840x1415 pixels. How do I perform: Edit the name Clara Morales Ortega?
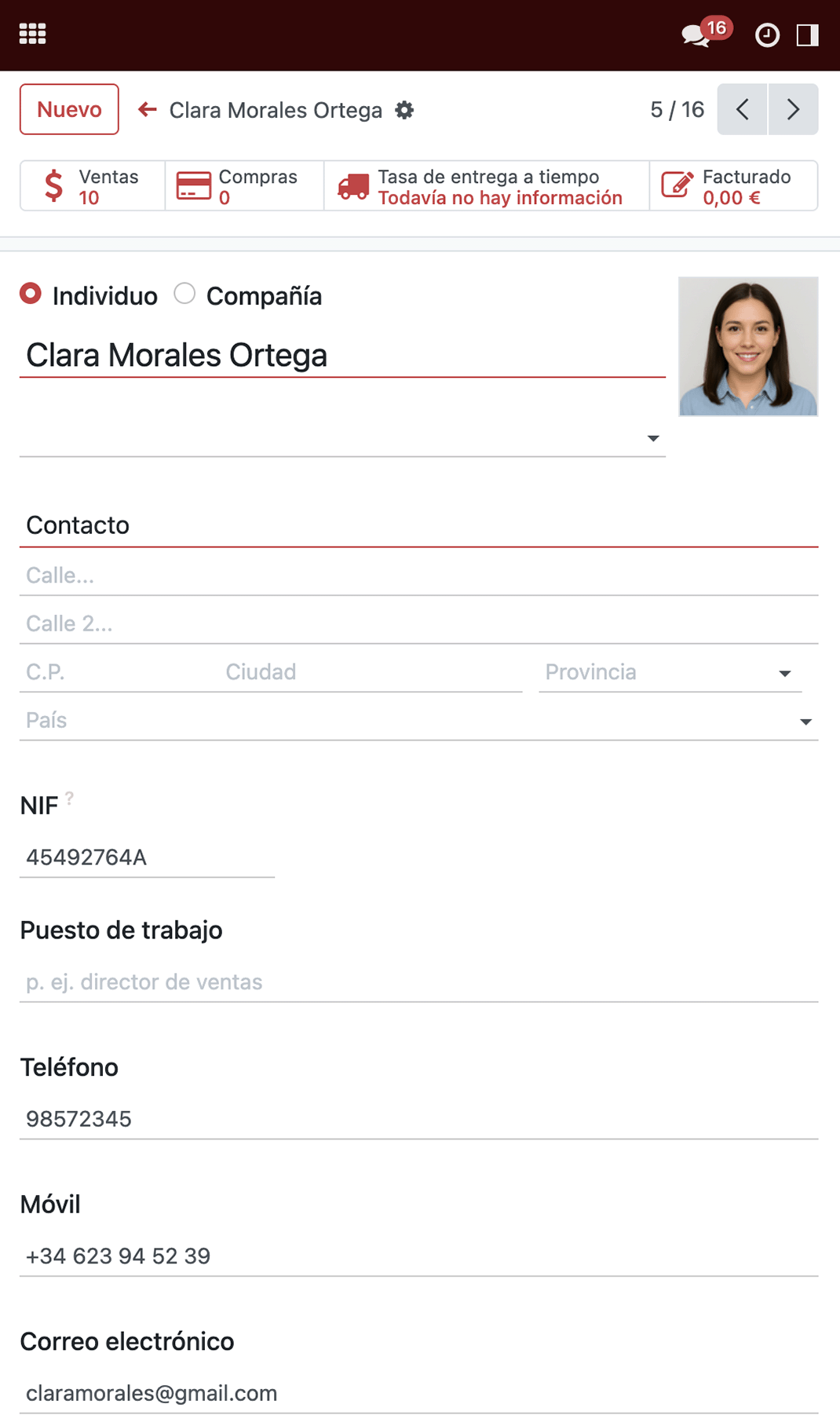(x=342, y=356)
